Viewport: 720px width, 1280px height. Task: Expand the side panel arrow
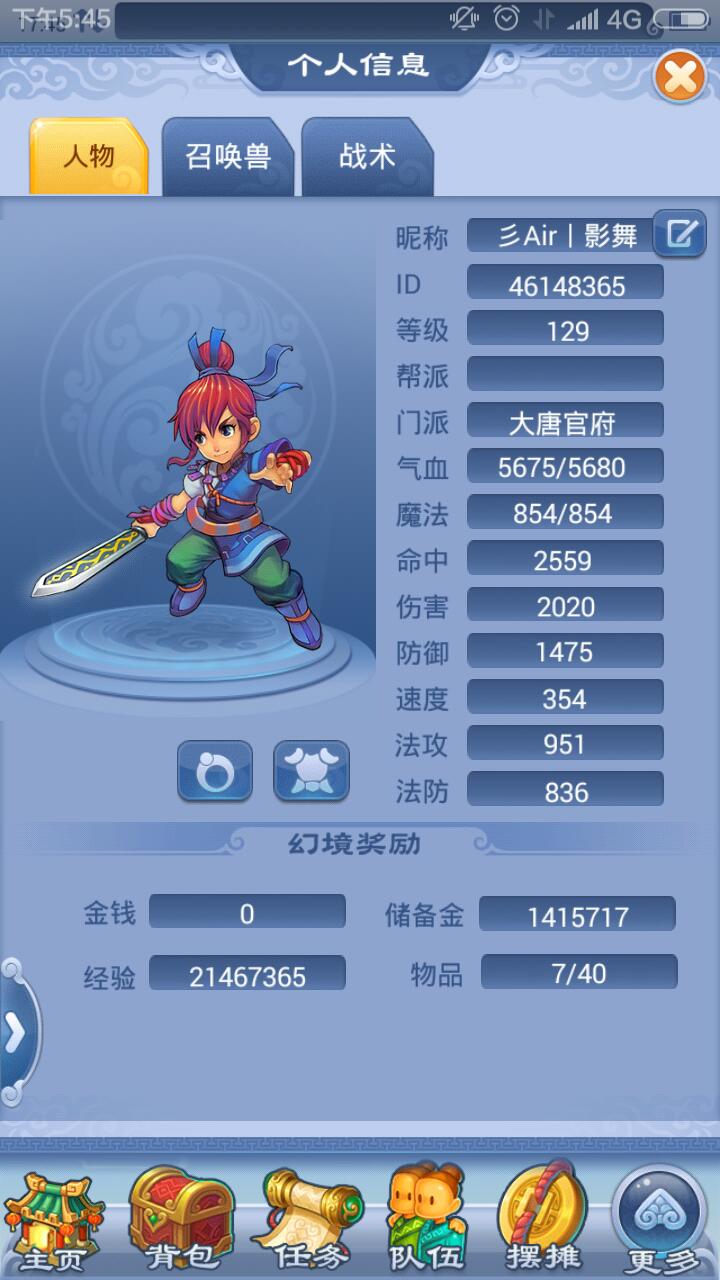pos(16,1033)
